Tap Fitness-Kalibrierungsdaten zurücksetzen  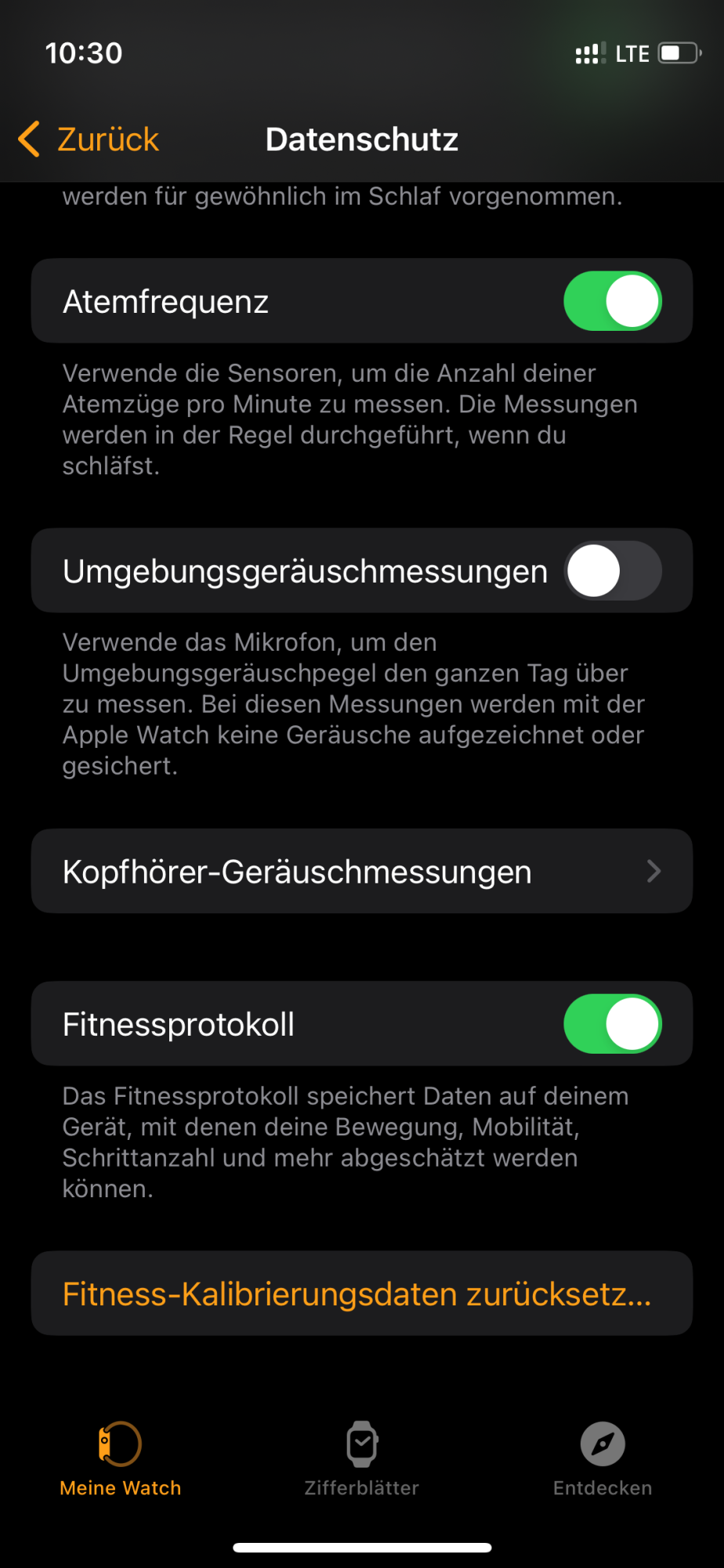click(357, 1294)
